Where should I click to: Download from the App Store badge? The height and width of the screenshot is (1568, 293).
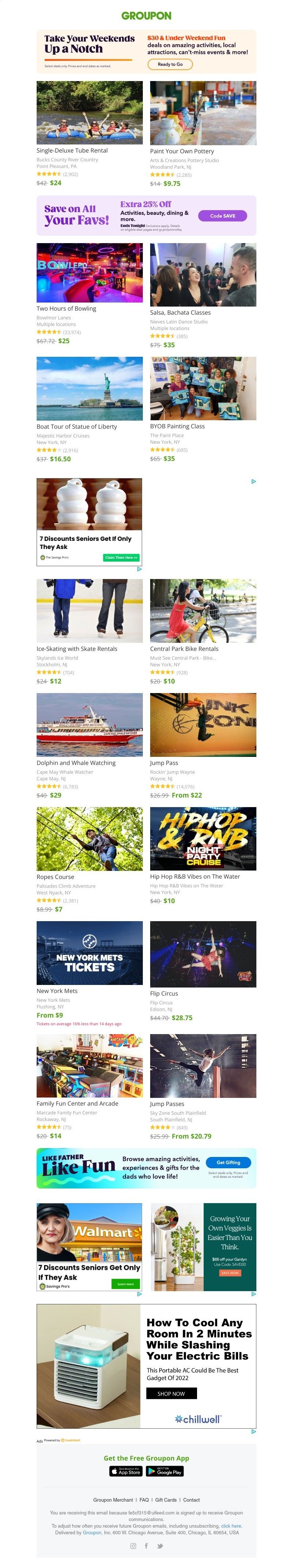pos(126,1472)
